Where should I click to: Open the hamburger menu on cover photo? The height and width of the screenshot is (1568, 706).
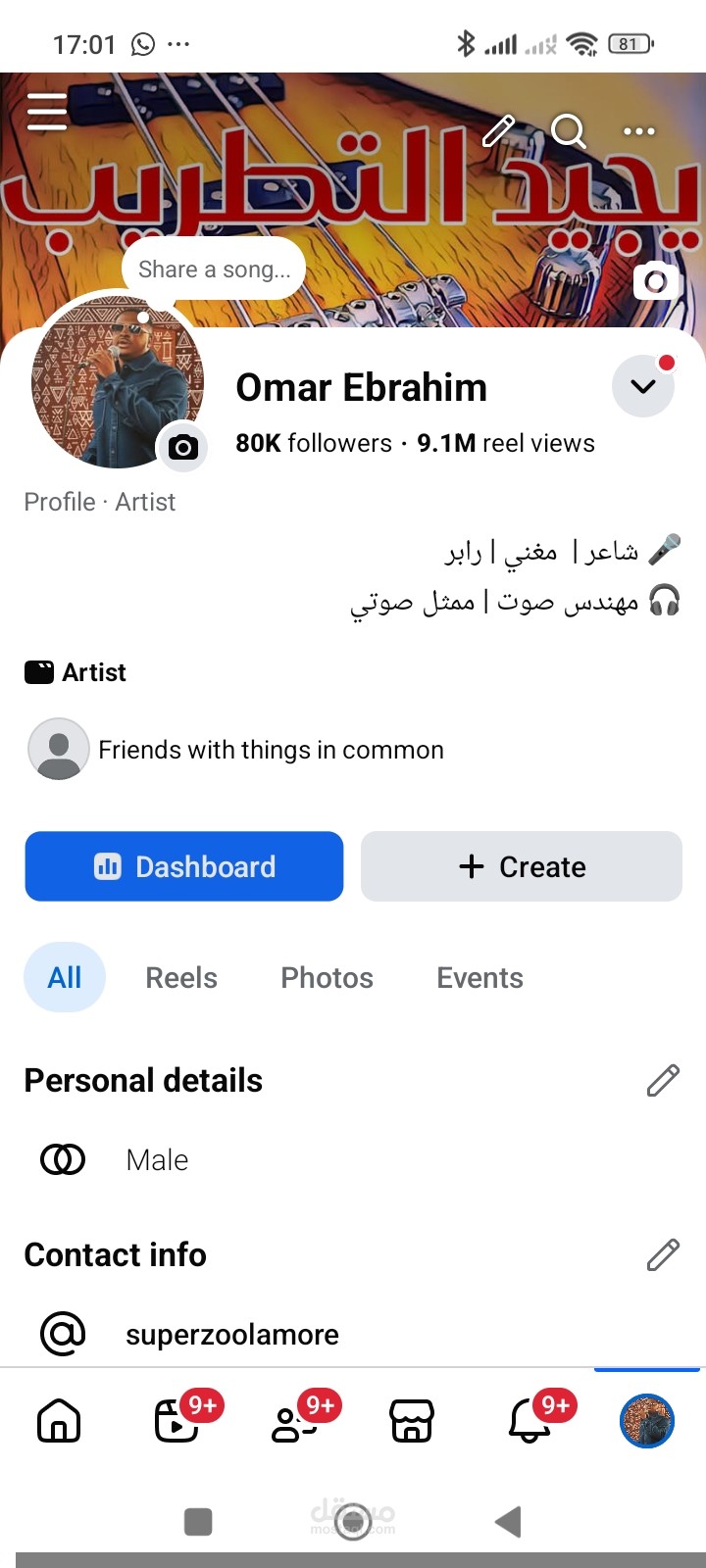[x=47, y=112]
